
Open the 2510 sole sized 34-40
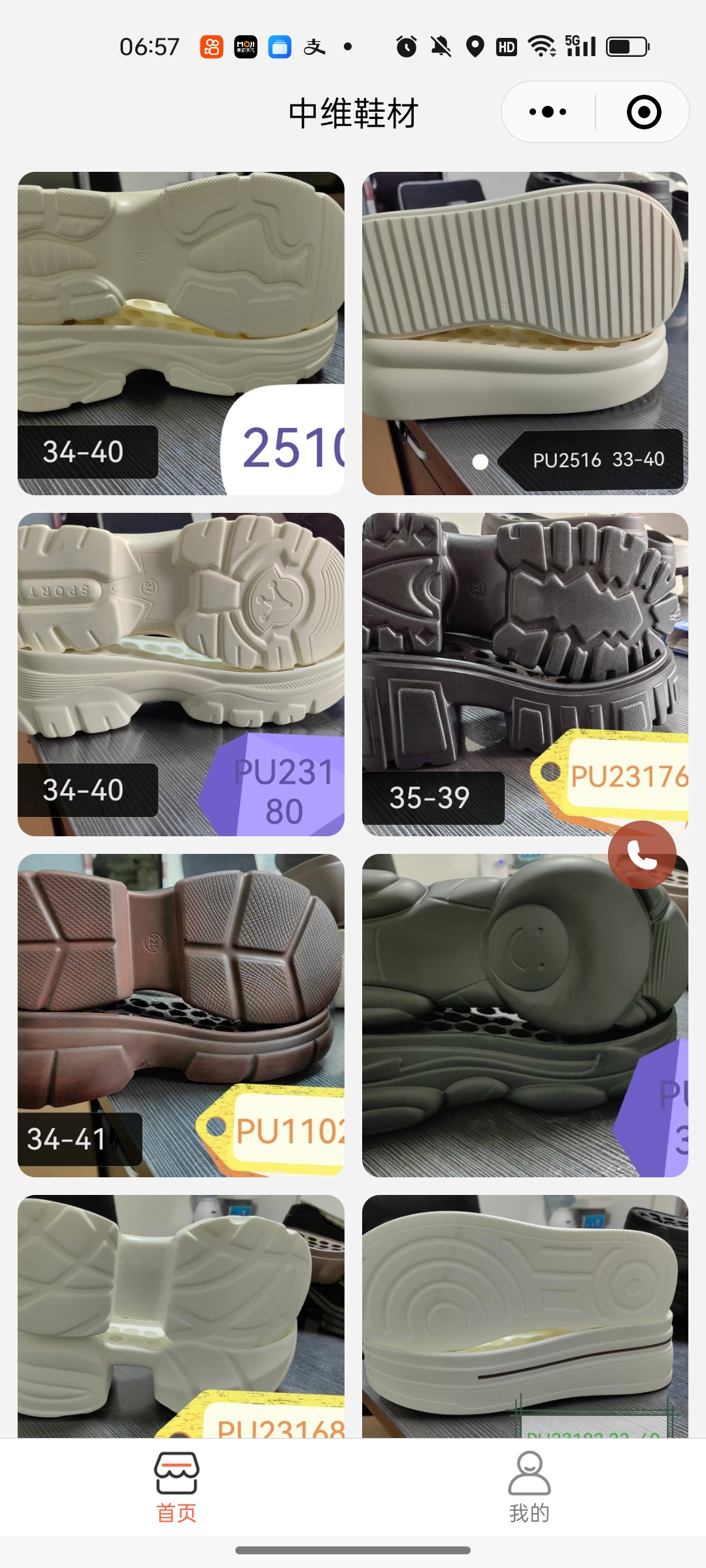click(181, 333)
